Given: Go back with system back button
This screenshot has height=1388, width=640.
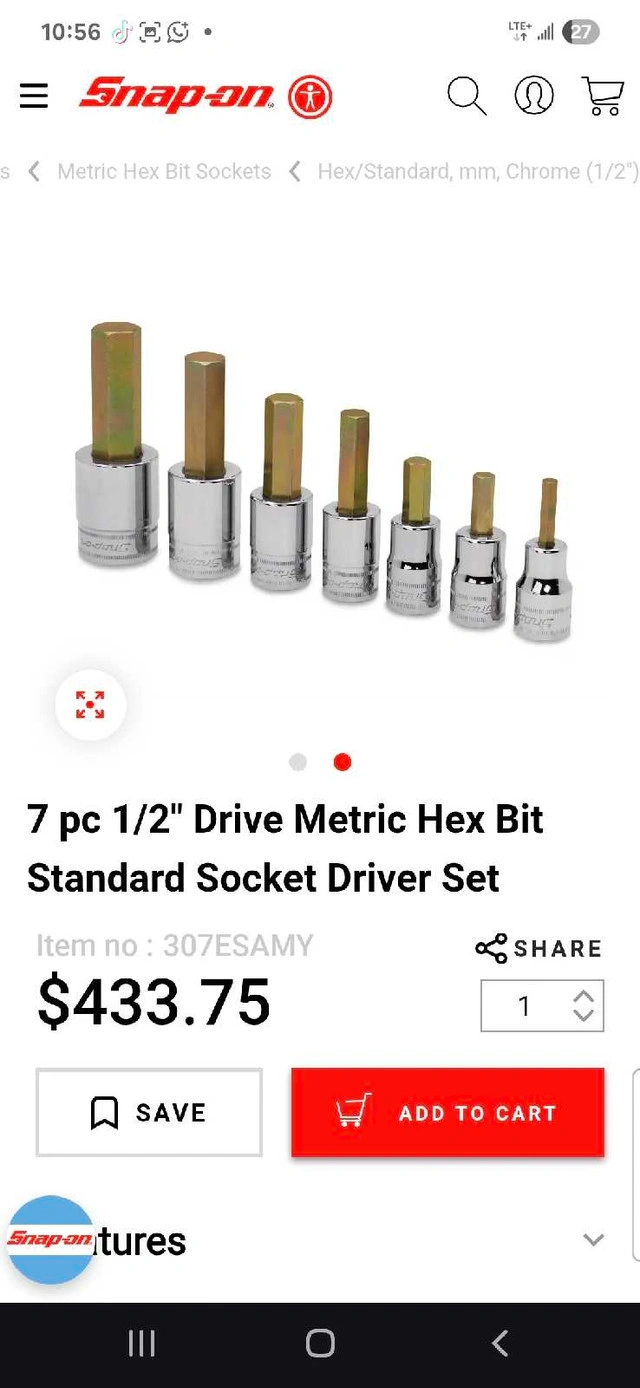Looking at the screenshot, I should pos(500,1343).
